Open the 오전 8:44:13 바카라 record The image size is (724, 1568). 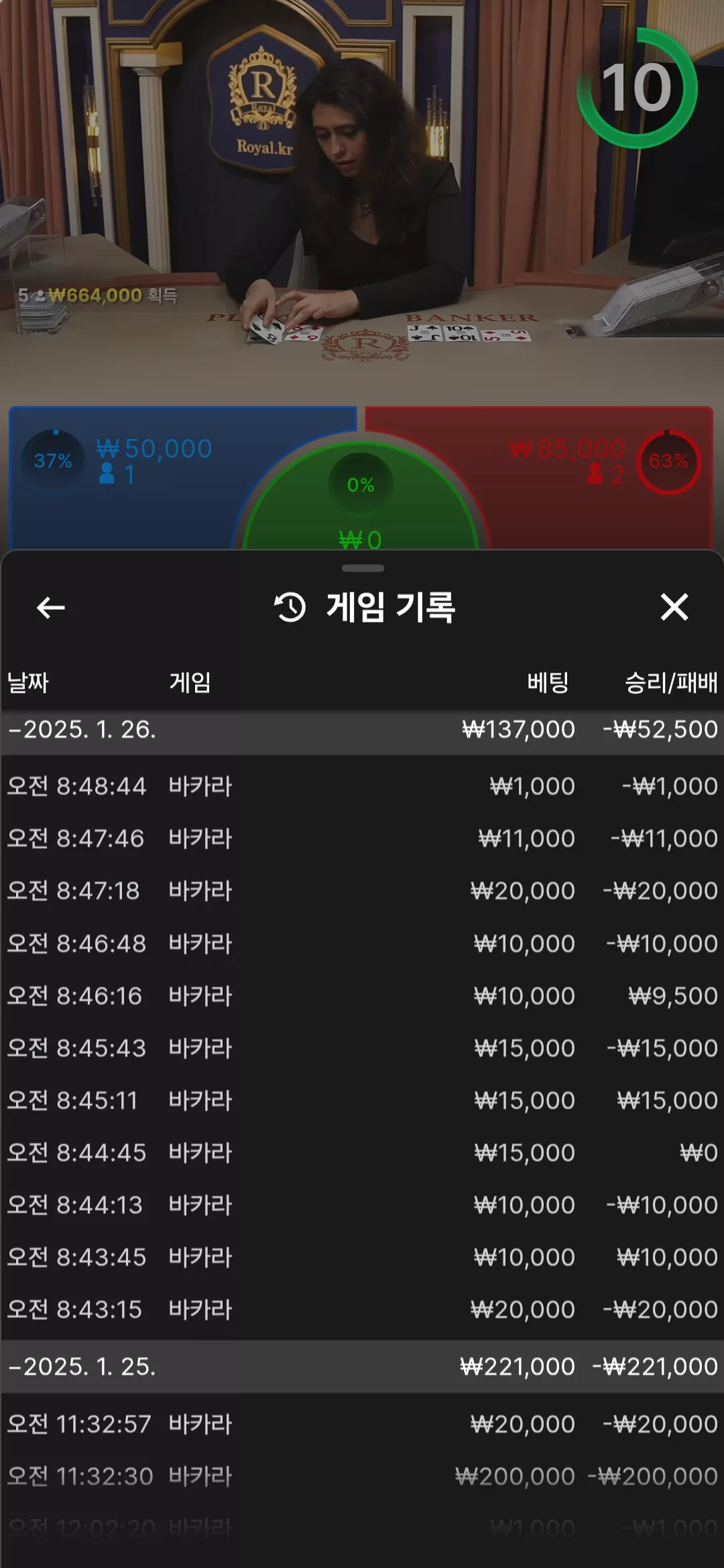pos(362,1205)
